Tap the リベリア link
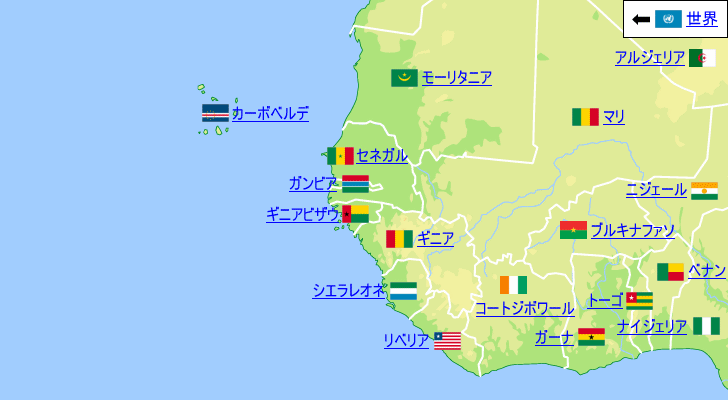Viewport: 728px width, 400px height. point(406,340)
